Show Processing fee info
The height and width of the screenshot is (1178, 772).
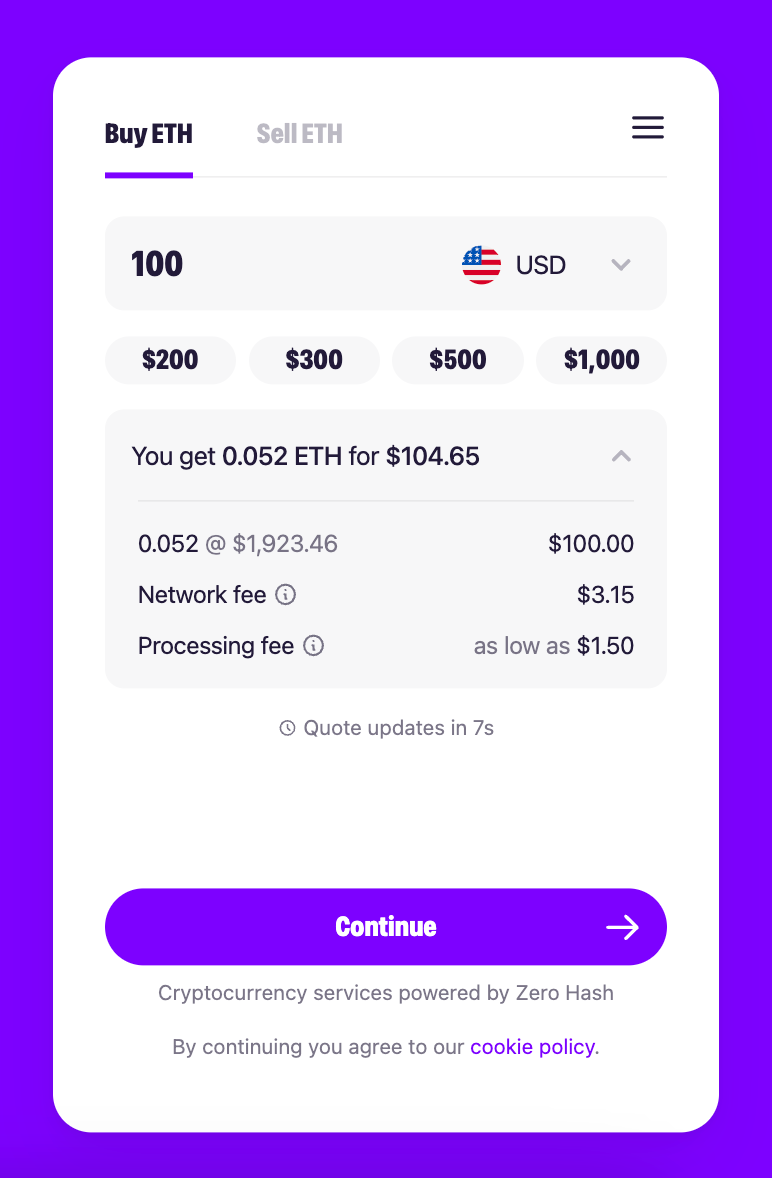click(313, 646)
